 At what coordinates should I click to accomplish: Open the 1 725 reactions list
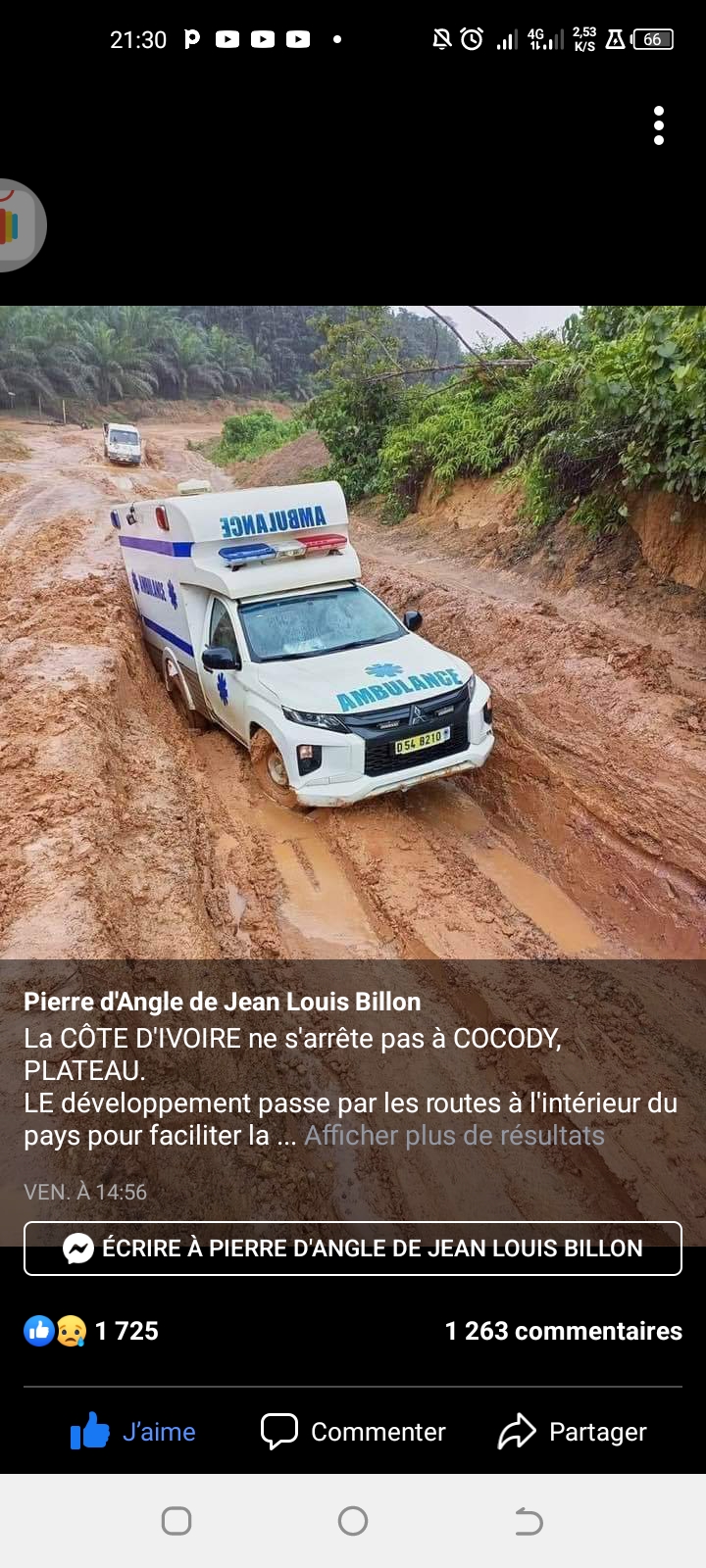click(91, 1331)
